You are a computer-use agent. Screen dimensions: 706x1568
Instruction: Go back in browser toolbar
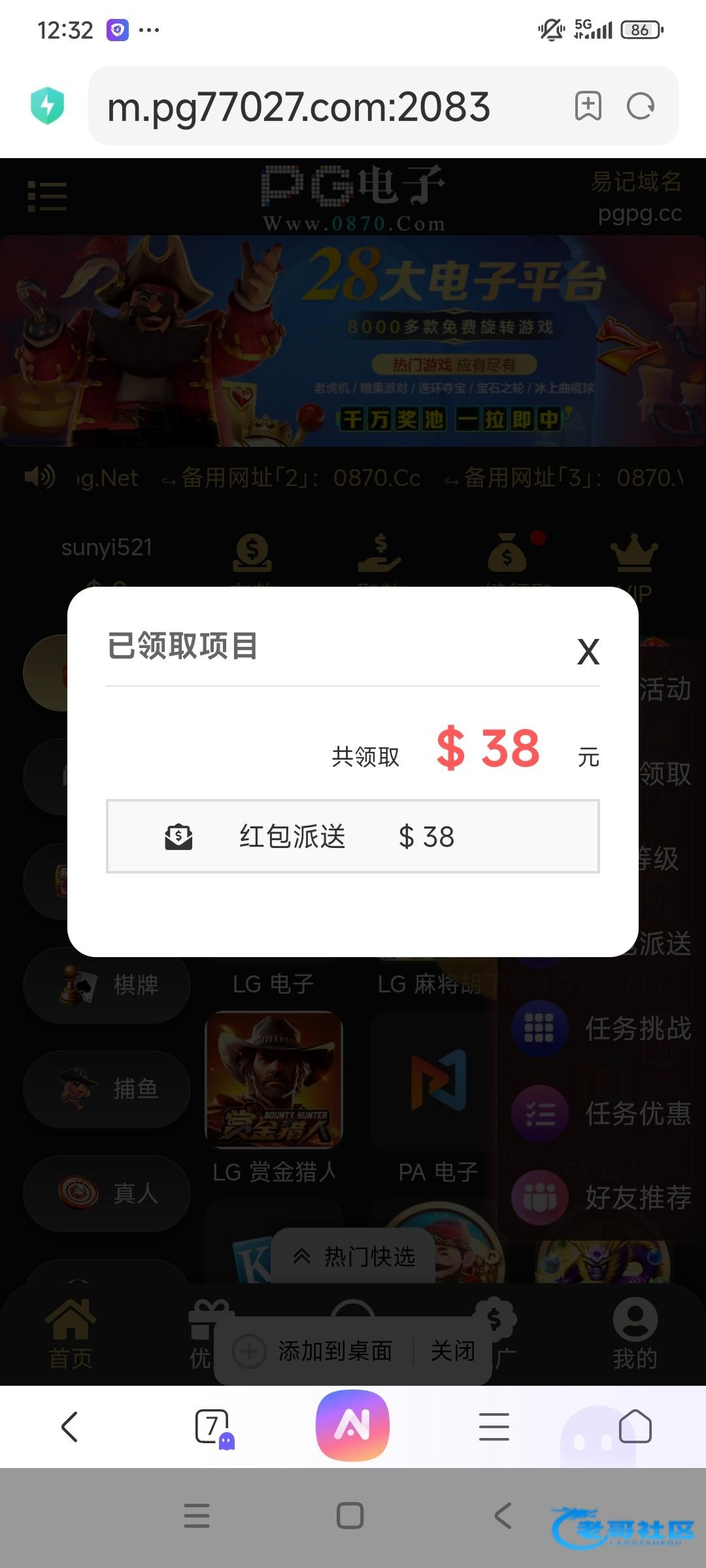pyautogui.click(x=69, y=1426)
